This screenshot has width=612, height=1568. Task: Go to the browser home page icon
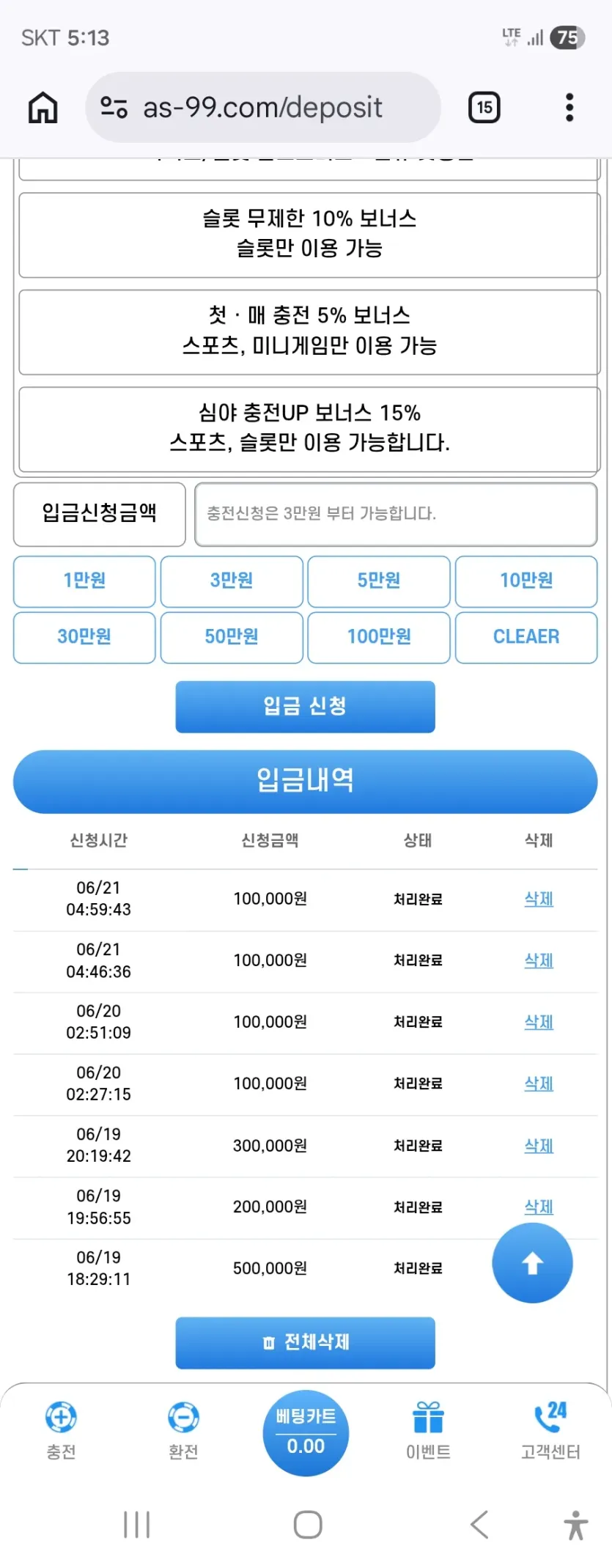43,108
